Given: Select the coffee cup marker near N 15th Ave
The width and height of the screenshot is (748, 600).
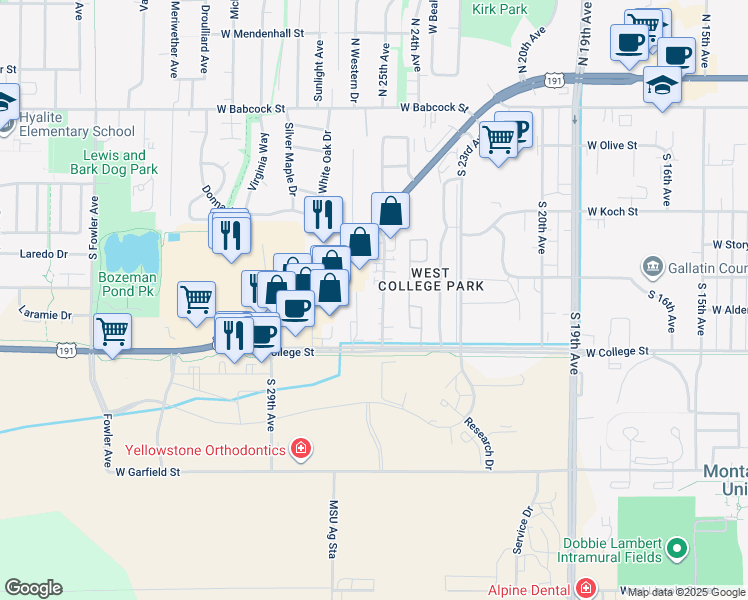Looking at the screenshot, I should (x=677, y=54).
